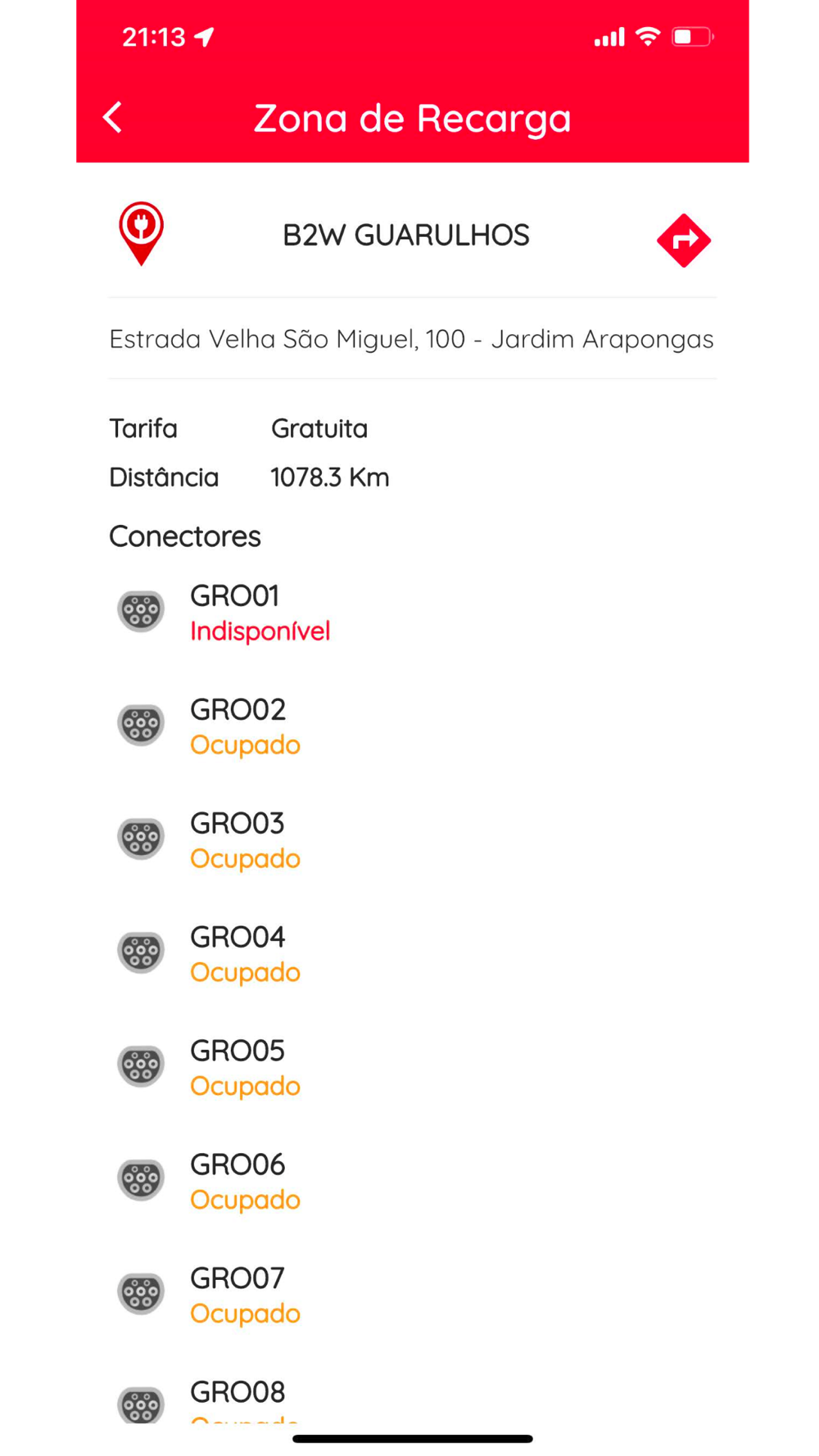819x1456 pixels.
Task: Open the GRO06 connector
Action: pyautogui.click(x=238, y=1181)
